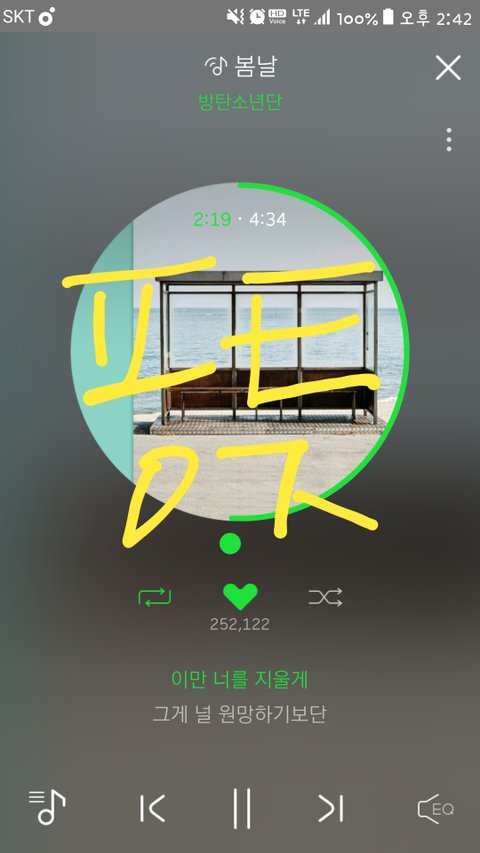The height and width of the screenshot is (853, 480).
Task: Skip to the next track
Action: tap(331, 808)
